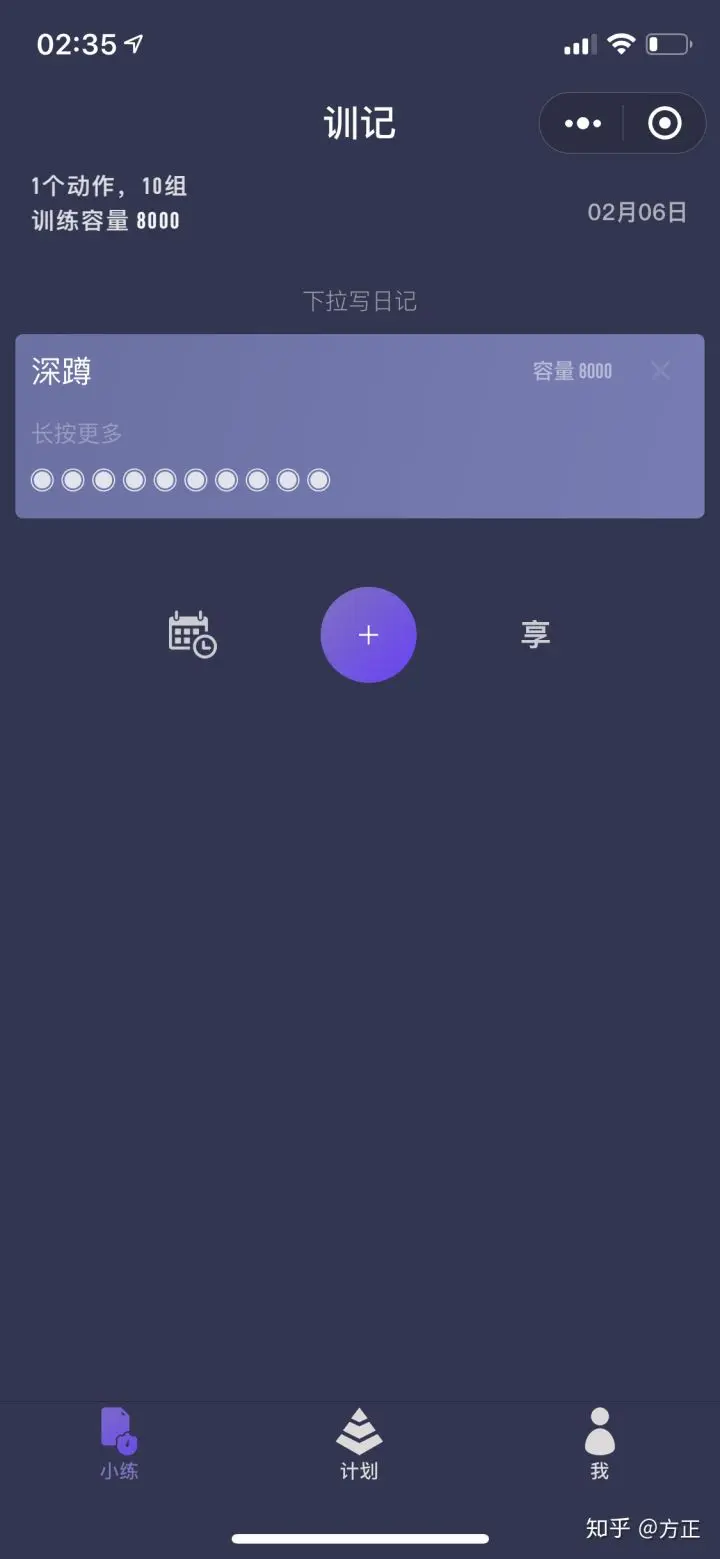Close the mini program with the circle button
Screen dimensions: 720x1559
click(664, 124)
